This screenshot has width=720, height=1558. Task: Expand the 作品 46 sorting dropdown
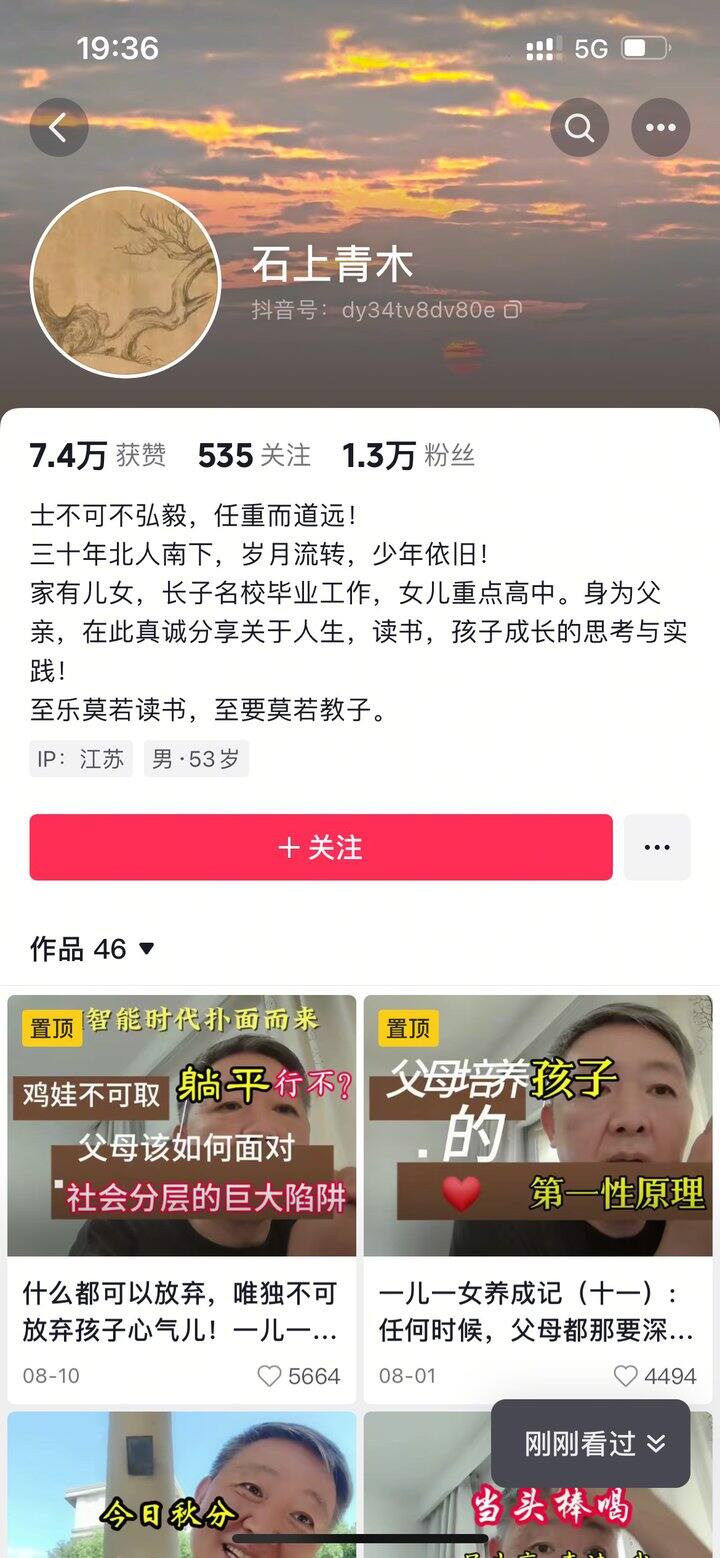(x=93, y=948)
